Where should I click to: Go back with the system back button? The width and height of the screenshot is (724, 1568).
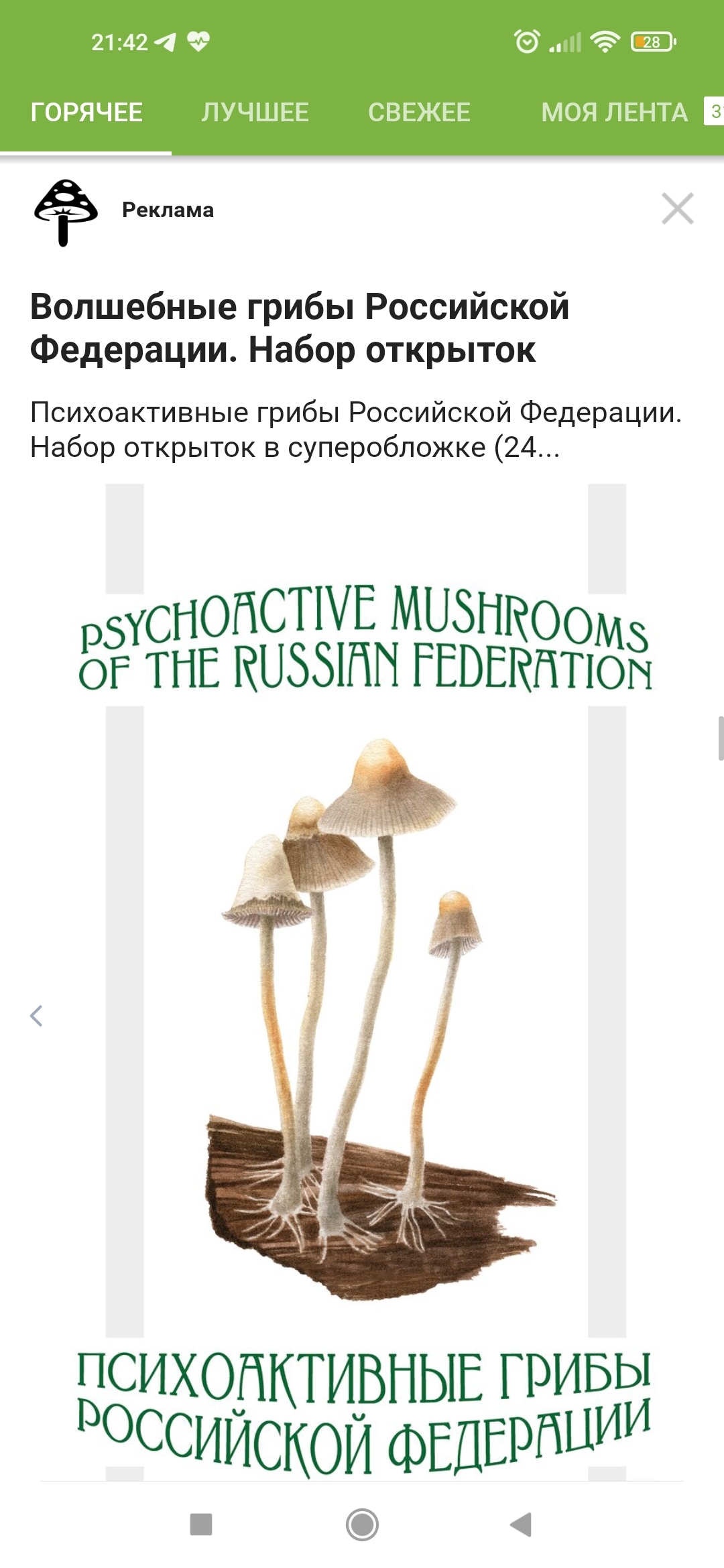click(521, 1524)
